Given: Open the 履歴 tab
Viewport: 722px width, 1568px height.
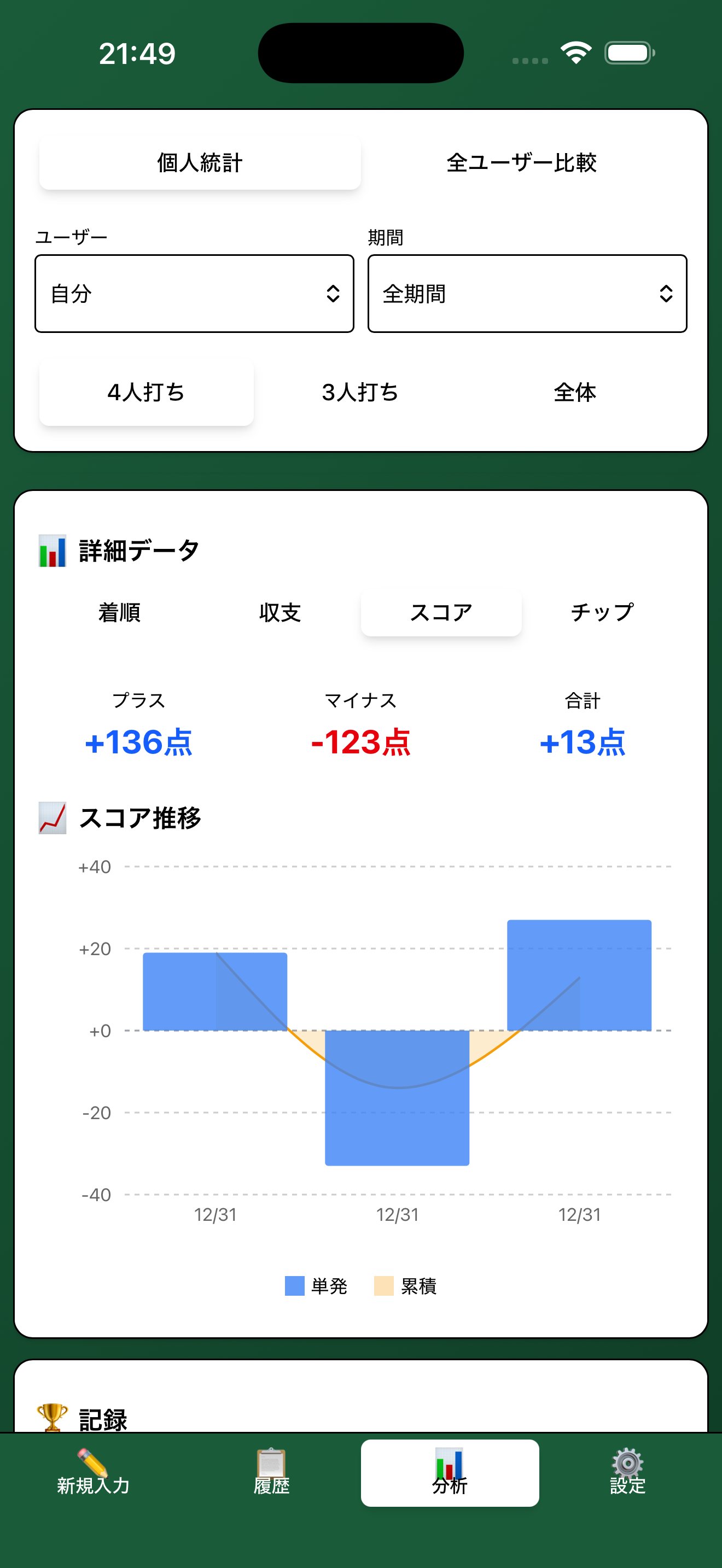Looking at the screenshot, I should (271, 1473).
